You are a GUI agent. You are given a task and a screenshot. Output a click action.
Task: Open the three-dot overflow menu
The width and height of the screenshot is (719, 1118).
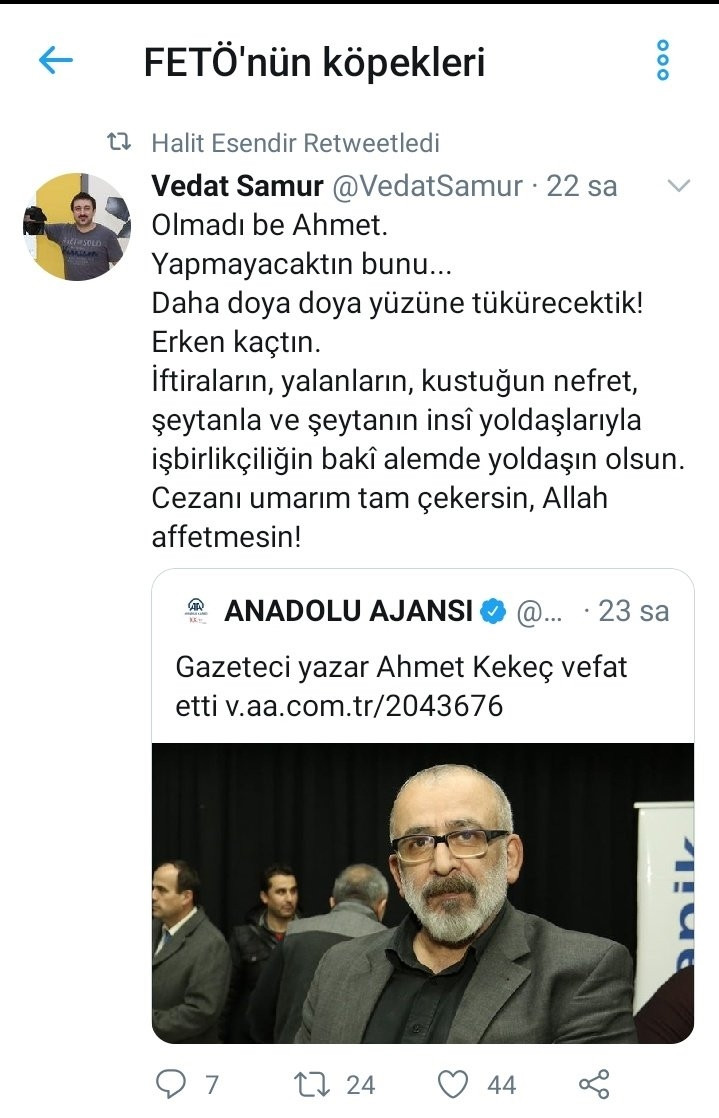pyautogui.click(x=663, y=60)
